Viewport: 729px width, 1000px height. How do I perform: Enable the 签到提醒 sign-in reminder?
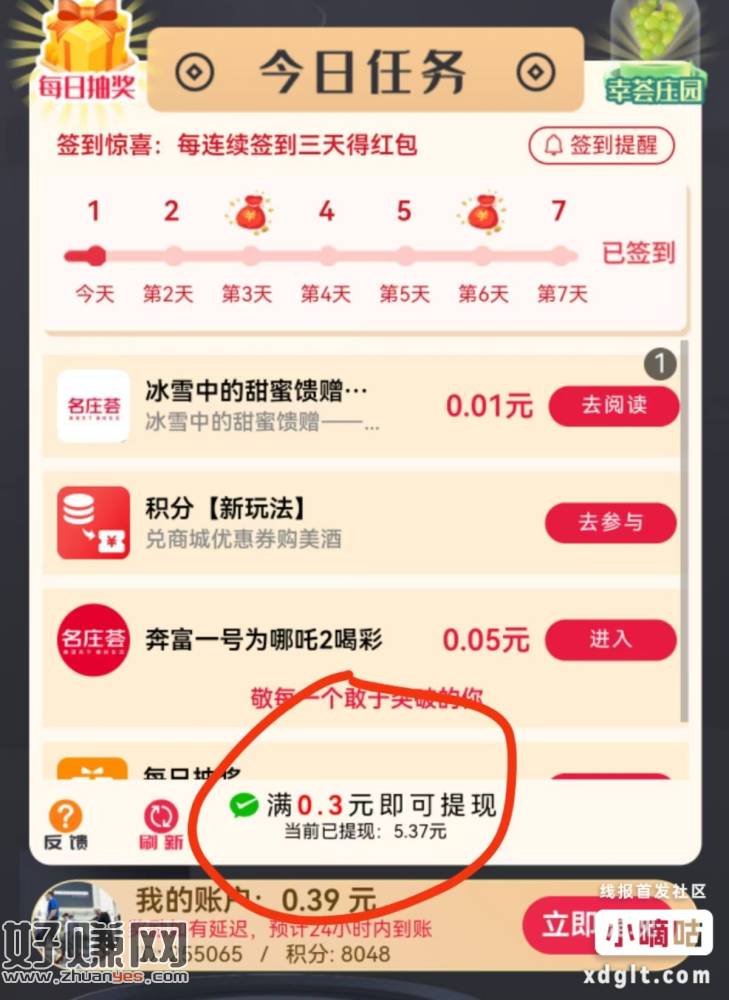[x=601, y=145]
